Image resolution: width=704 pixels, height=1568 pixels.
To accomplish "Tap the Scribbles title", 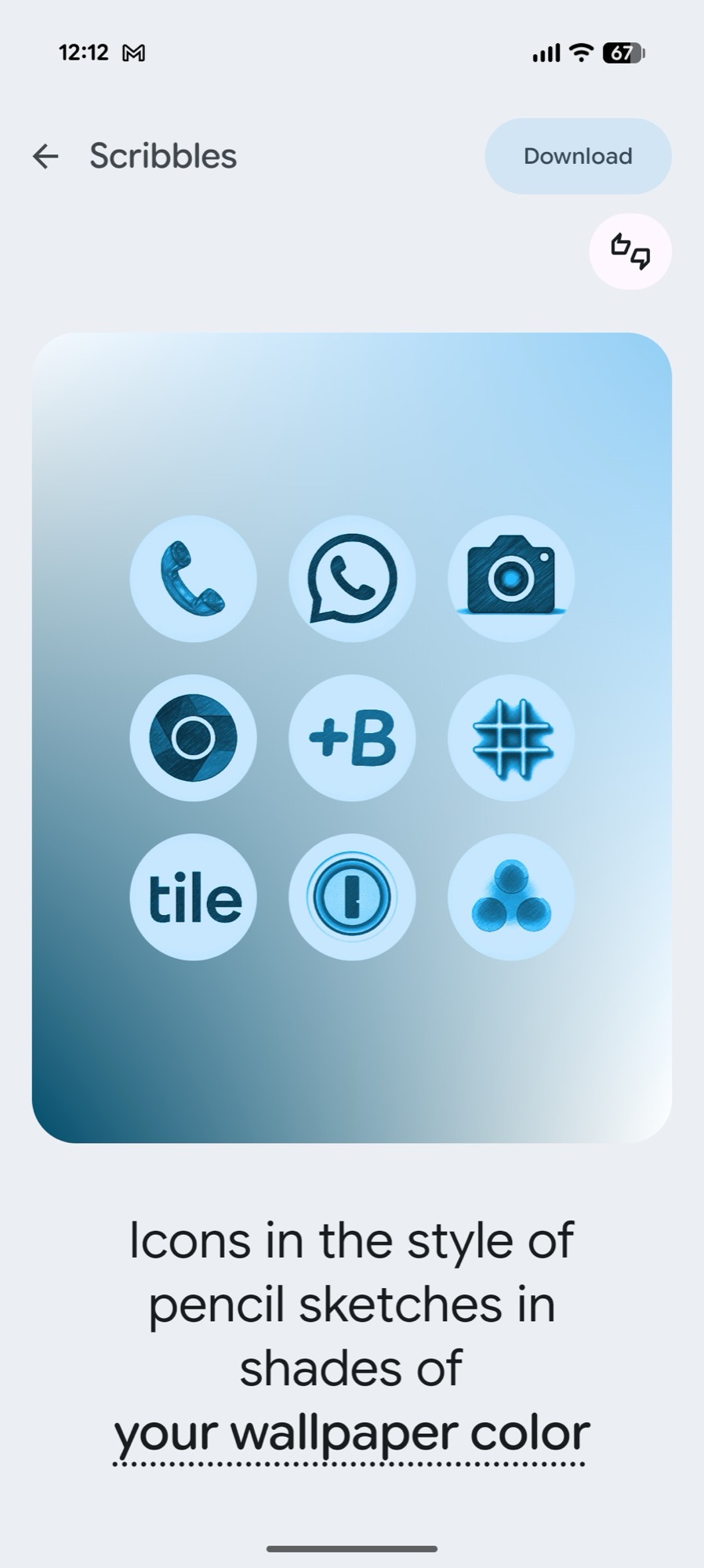I will [162, 156].
